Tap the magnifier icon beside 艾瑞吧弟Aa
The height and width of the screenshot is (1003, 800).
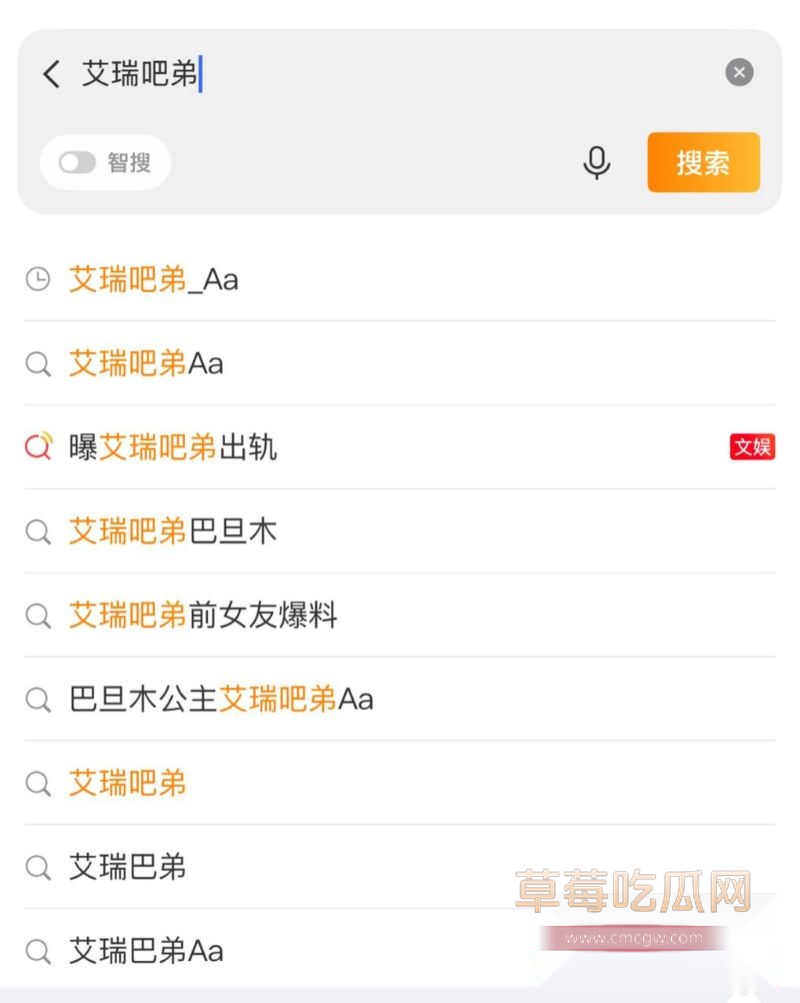[38, 364]
